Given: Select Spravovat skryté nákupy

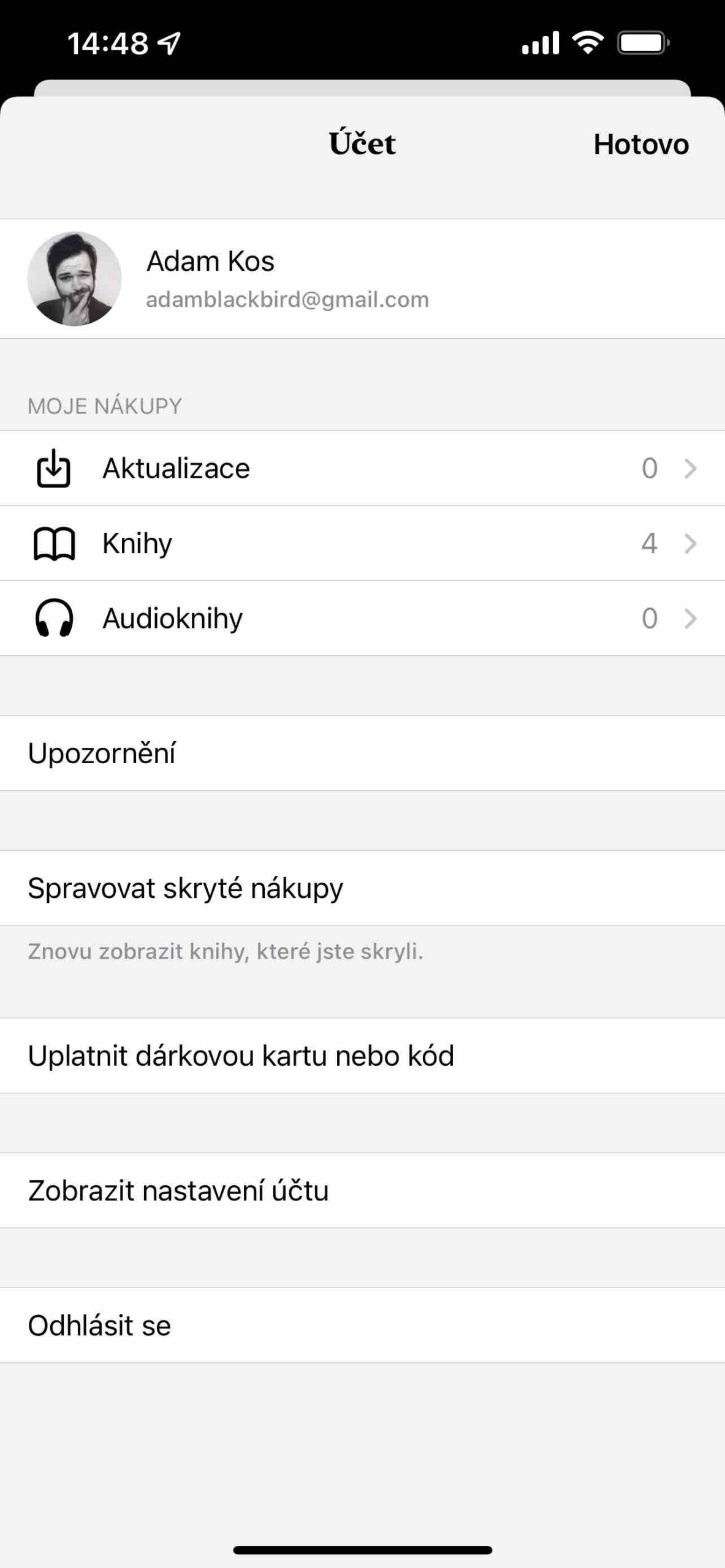Looking at the screenshot, I should (x=362, y=888).
